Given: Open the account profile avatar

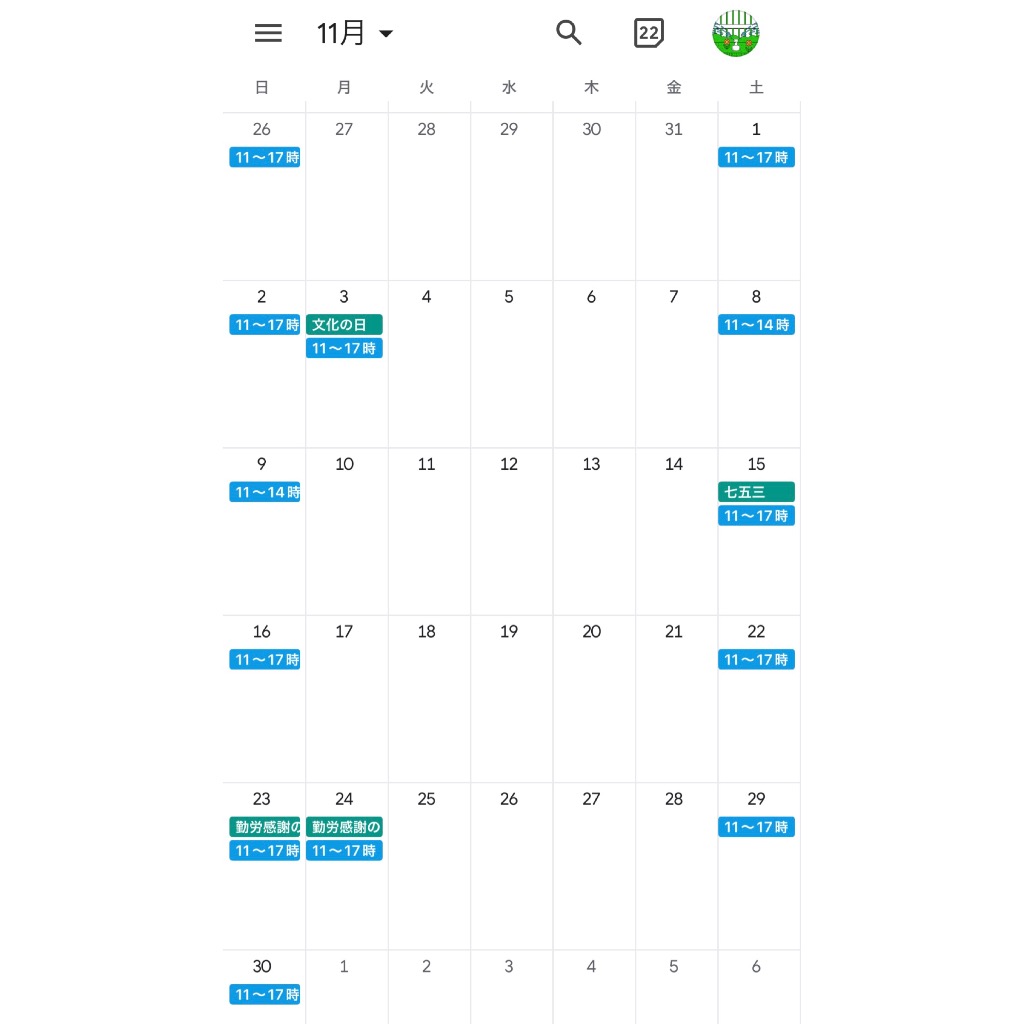Looking at the screenshot, I should point(736,33).
